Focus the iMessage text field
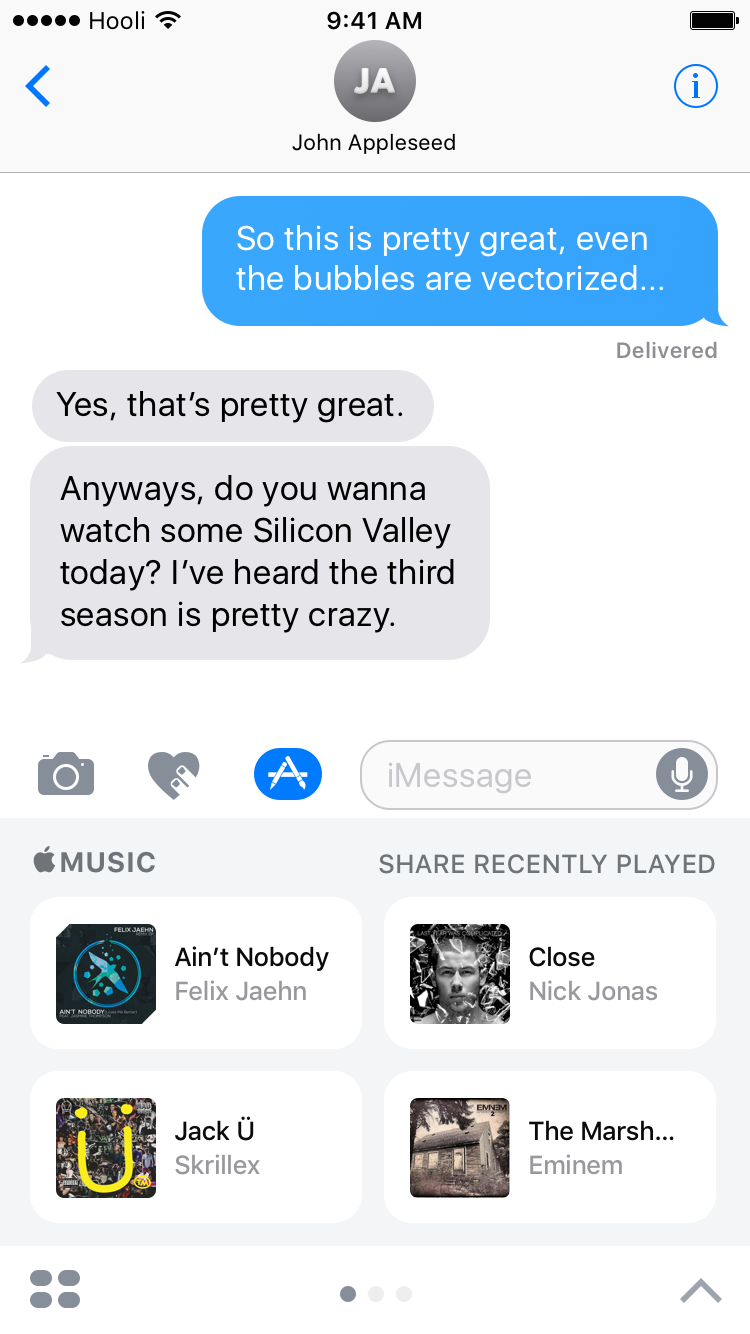750x1334 pixels. pos(505,775)
